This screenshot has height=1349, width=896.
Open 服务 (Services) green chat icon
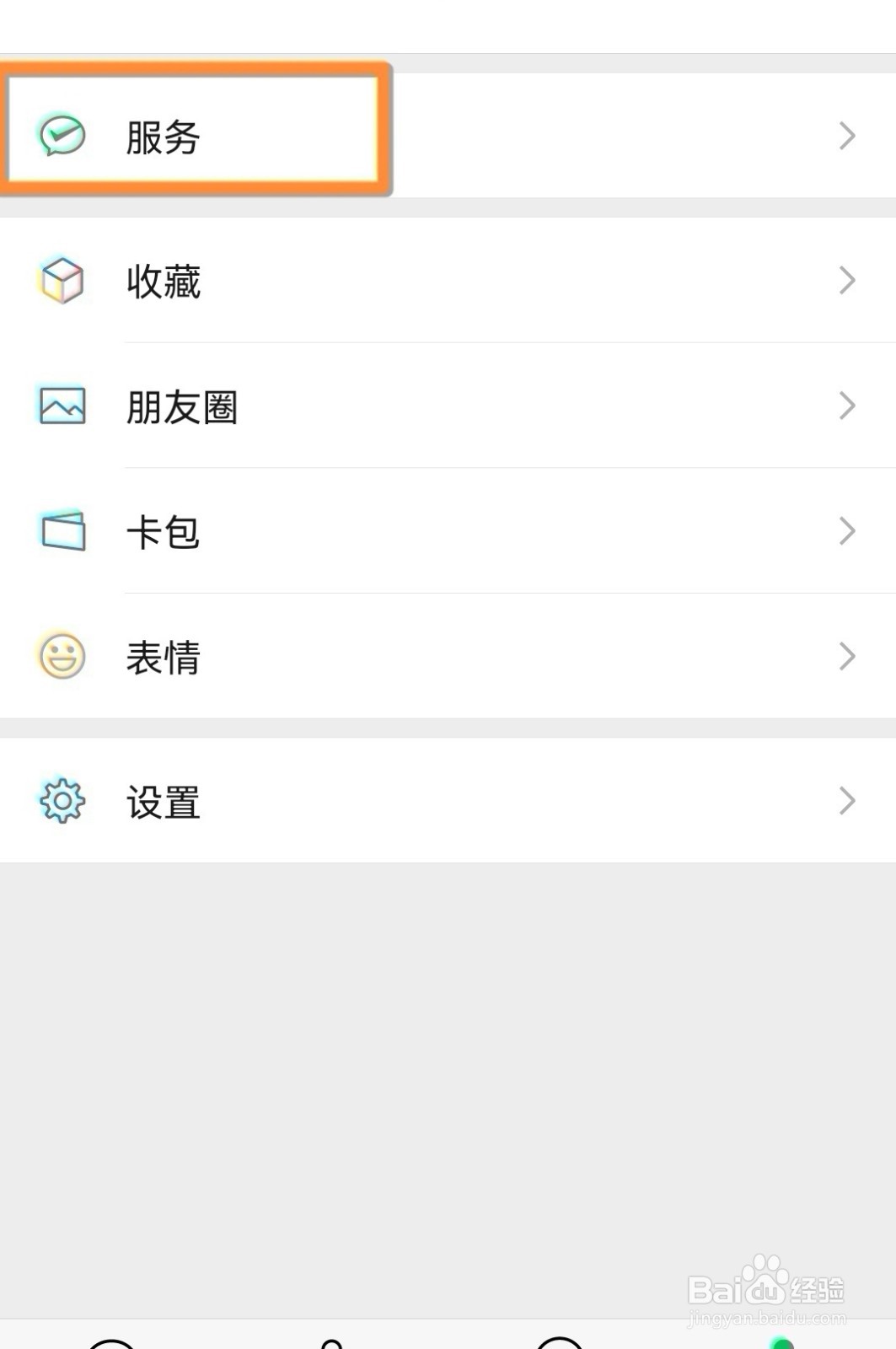[x=59, y=133]
